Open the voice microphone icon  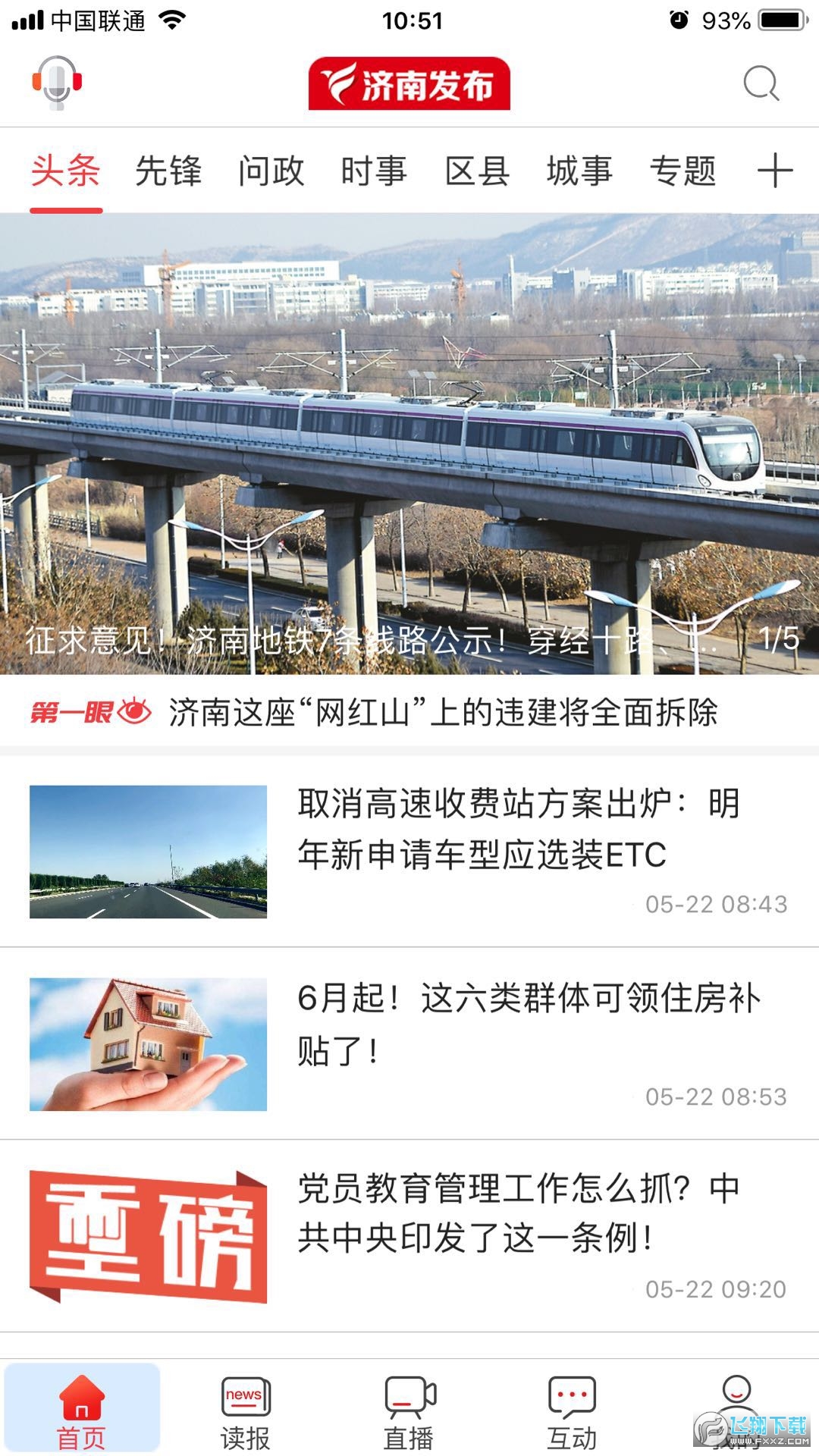57,83
